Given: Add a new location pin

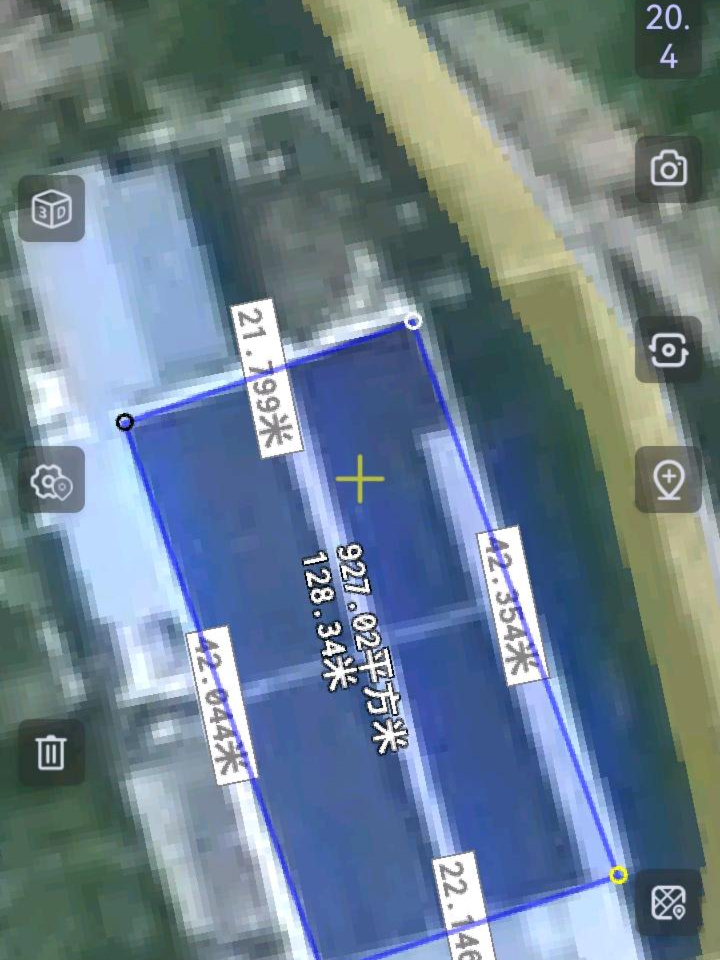Looking at the screenshot, I should pyautogui.click(x=669, y=479).
